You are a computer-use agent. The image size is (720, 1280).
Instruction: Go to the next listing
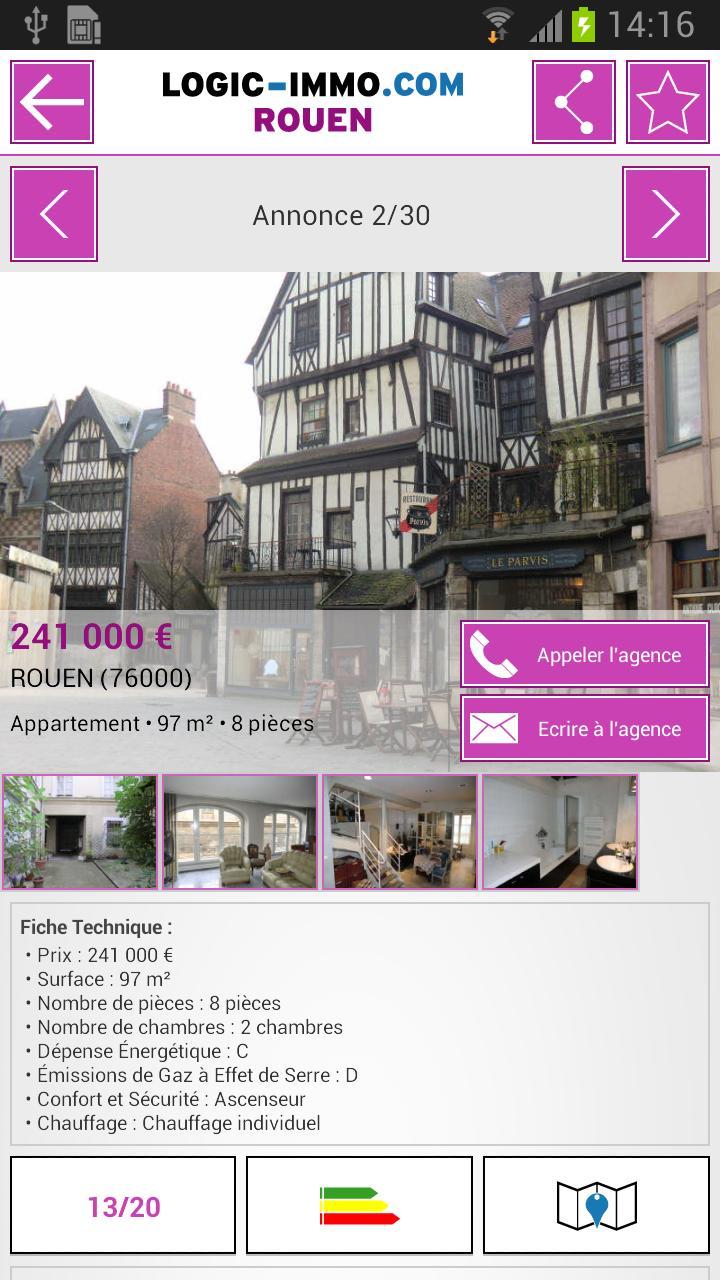[666, 214]
